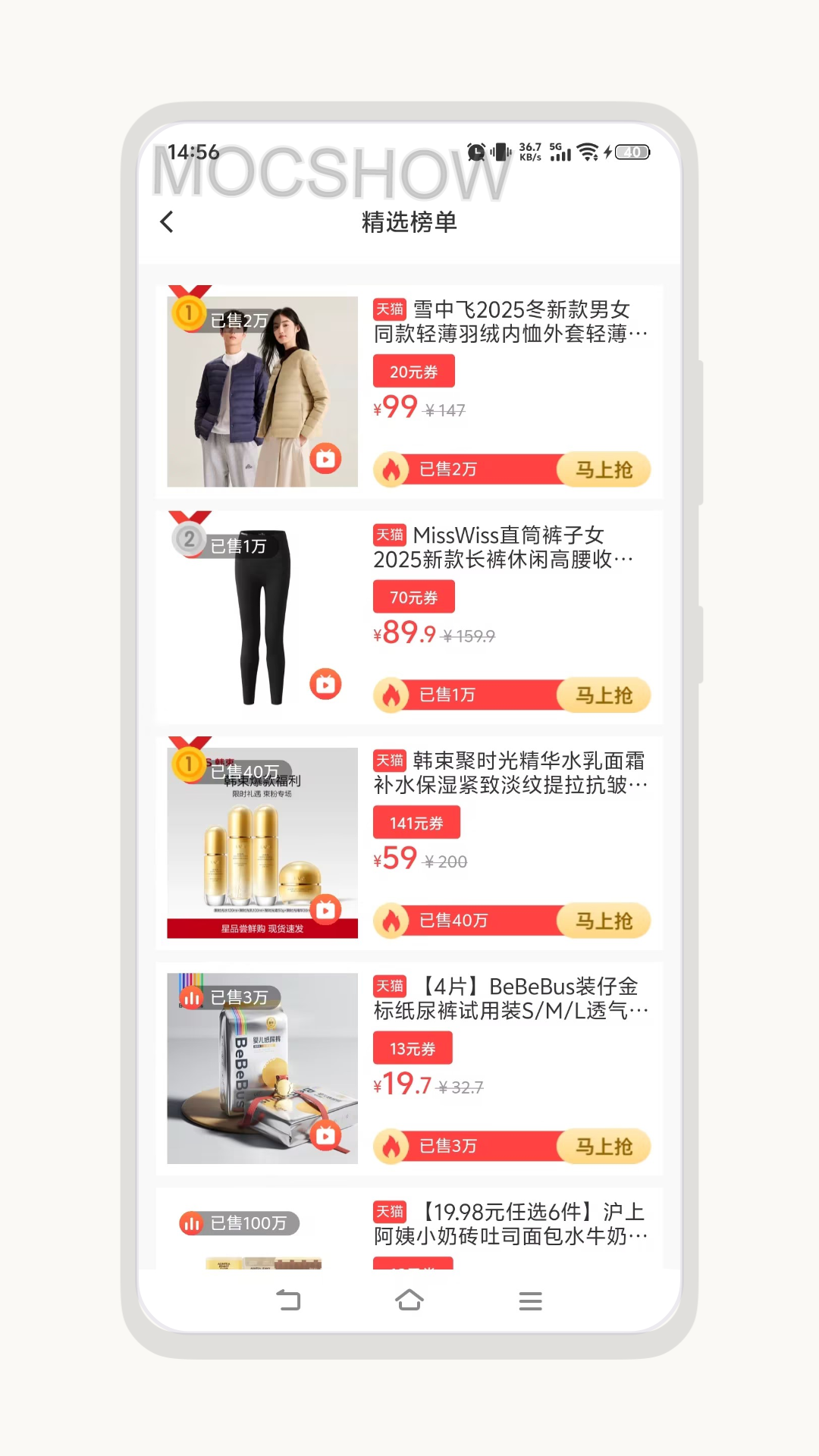
Task: Click the flame icon beside 已售2万
Action: pos(391,469)
